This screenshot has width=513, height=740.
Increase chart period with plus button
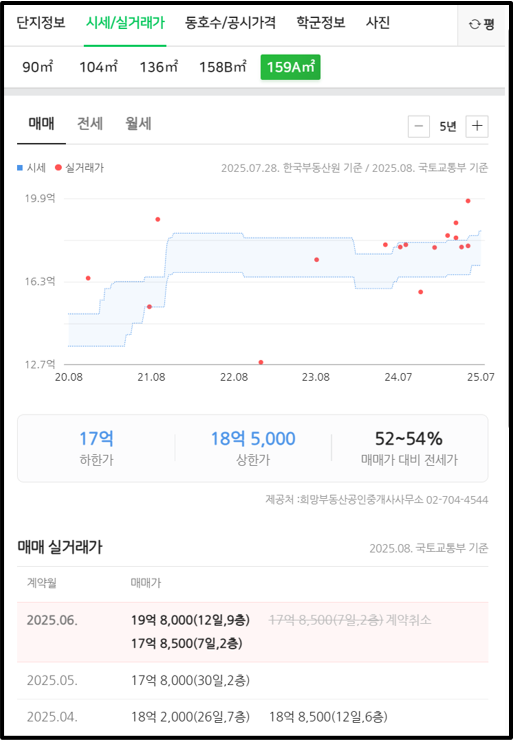[477, 126]
